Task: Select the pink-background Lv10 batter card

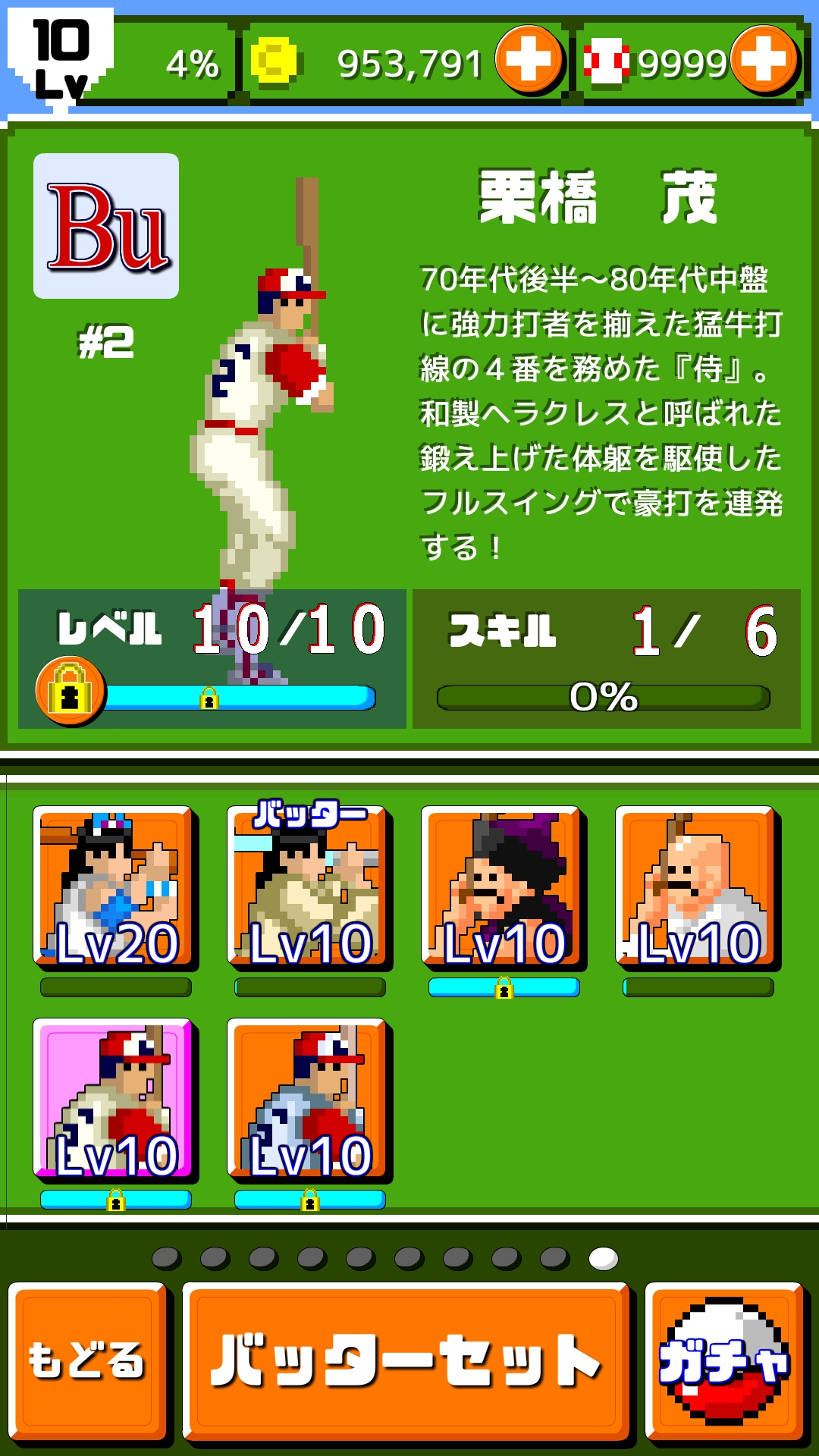Action: click(115, 1100)
